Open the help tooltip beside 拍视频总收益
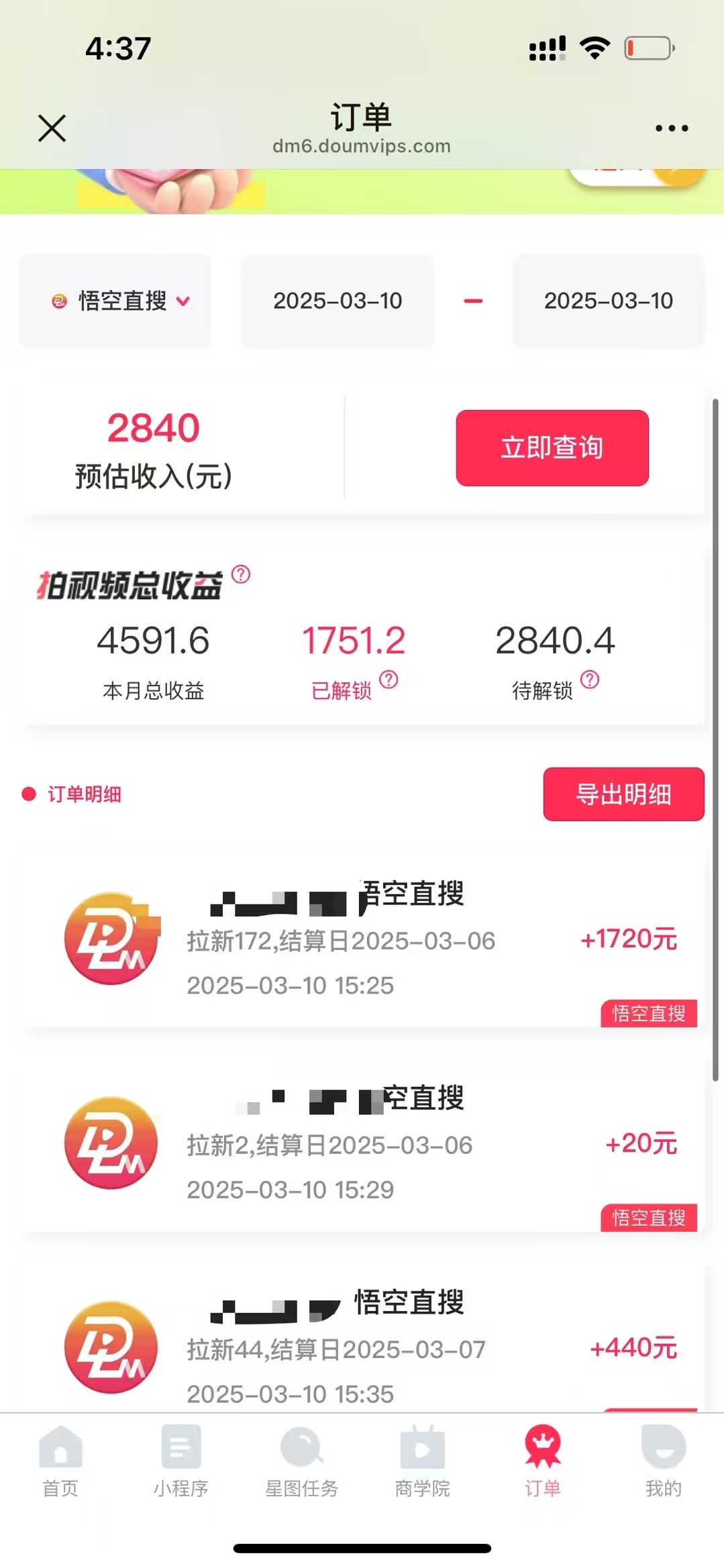The image size is (724, 1568). [242, 574]
